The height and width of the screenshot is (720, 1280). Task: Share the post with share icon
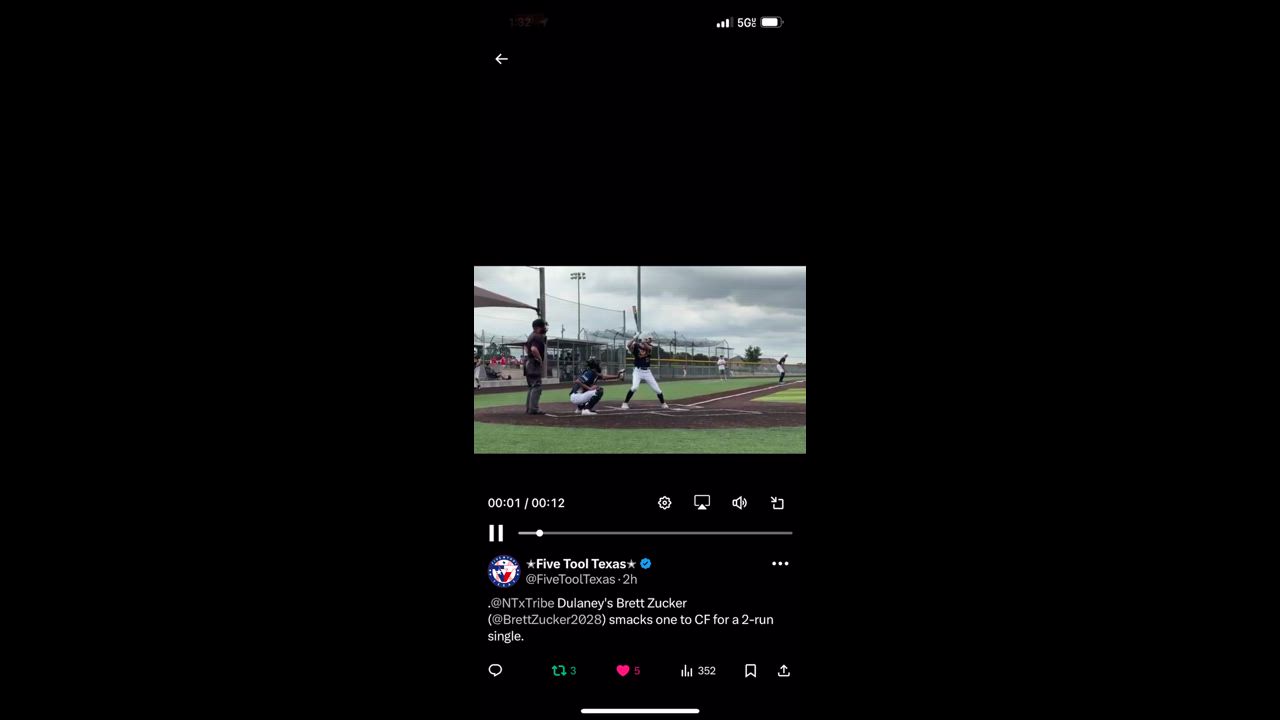(784, 671)
